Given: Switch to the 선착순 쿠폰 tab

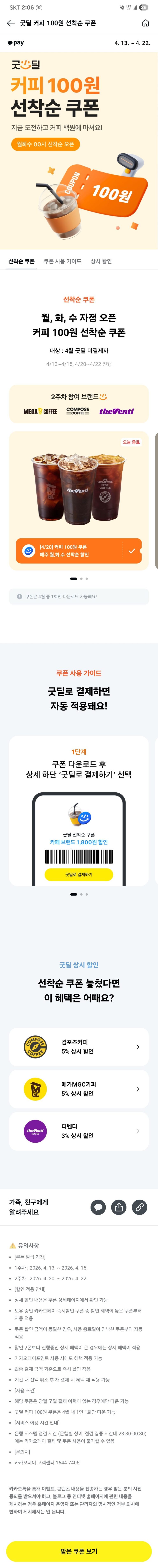Looking at the screenshot, I should coord(21,261).
